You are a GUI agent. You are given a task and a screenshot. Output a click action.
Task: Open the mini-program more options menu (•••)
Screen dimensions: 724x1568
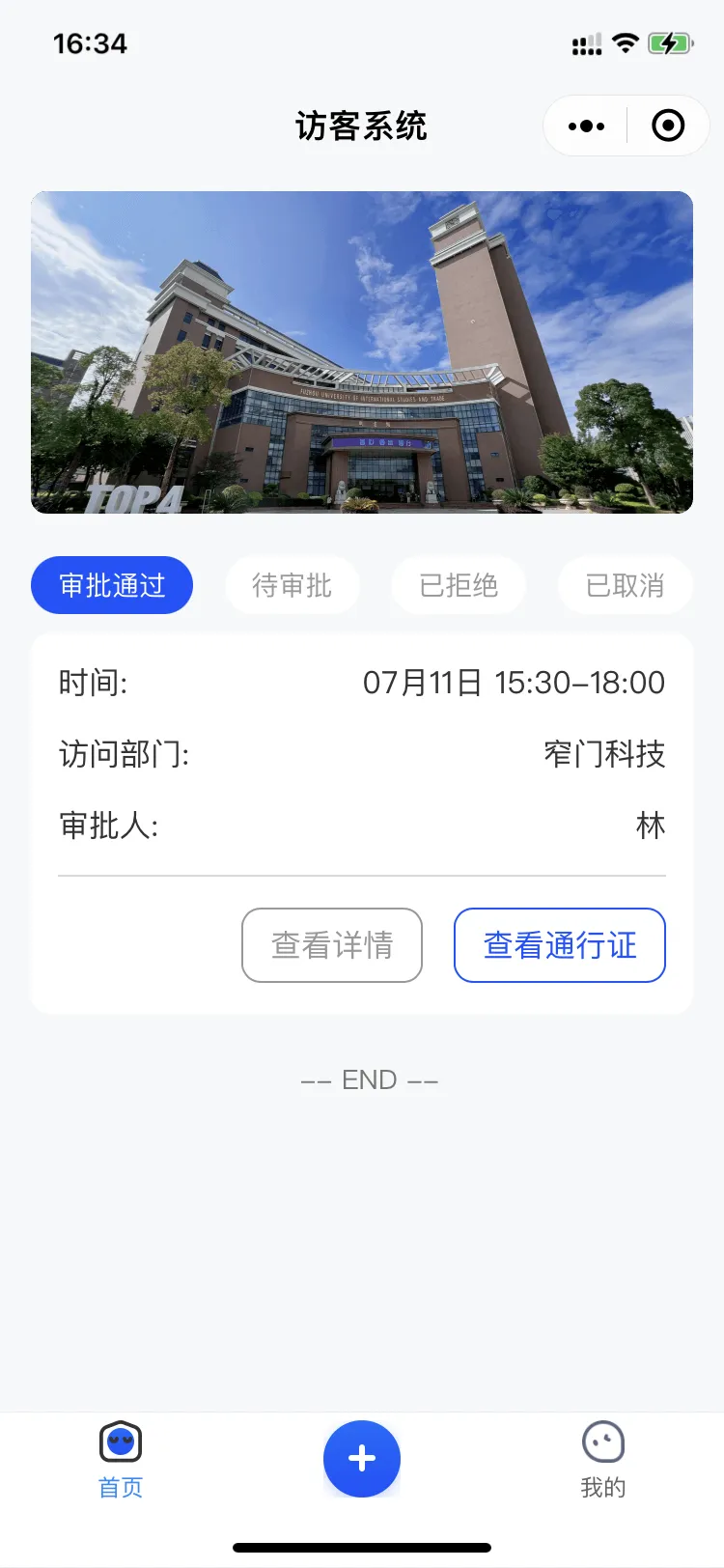pyautogui.click(x=584, y=126)
